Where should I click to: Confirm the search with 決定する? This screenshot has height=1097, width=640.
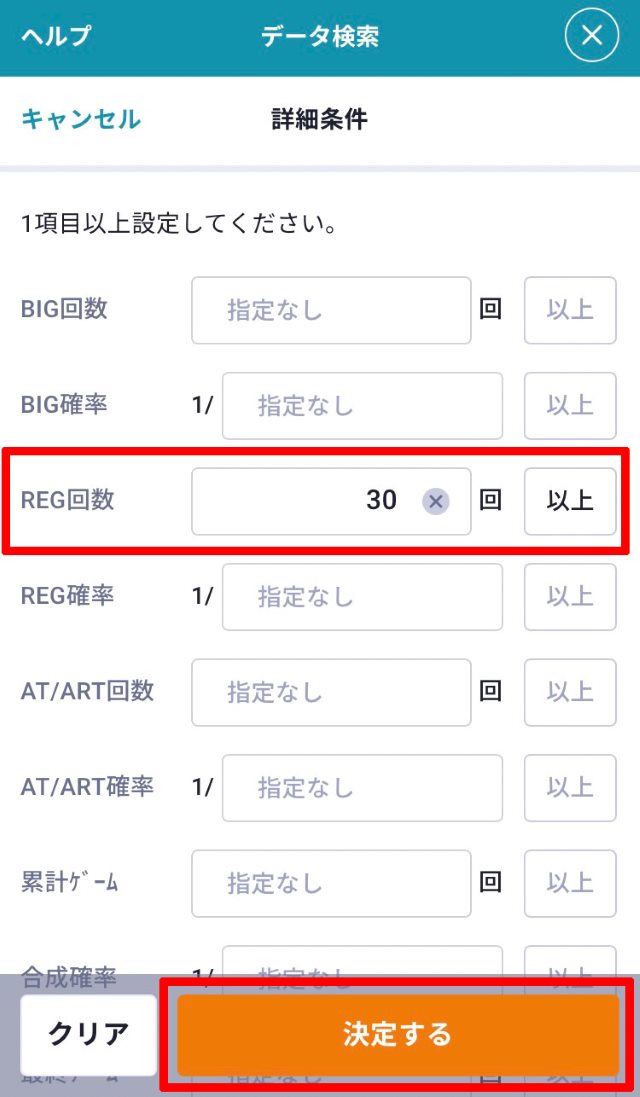pos(398,1034)
